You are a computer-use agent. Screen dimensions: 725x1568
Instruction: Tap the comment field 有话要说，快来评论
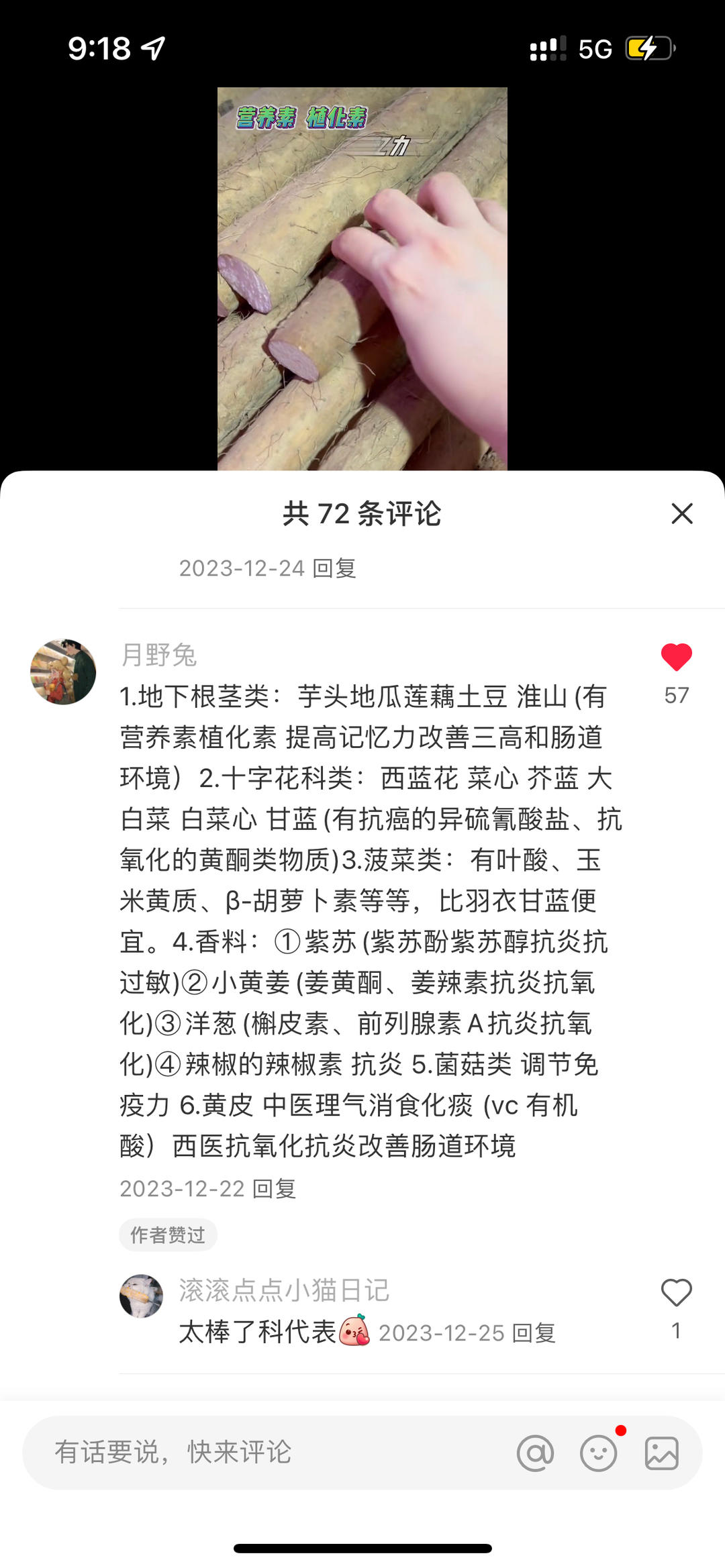coord(269,1453)
